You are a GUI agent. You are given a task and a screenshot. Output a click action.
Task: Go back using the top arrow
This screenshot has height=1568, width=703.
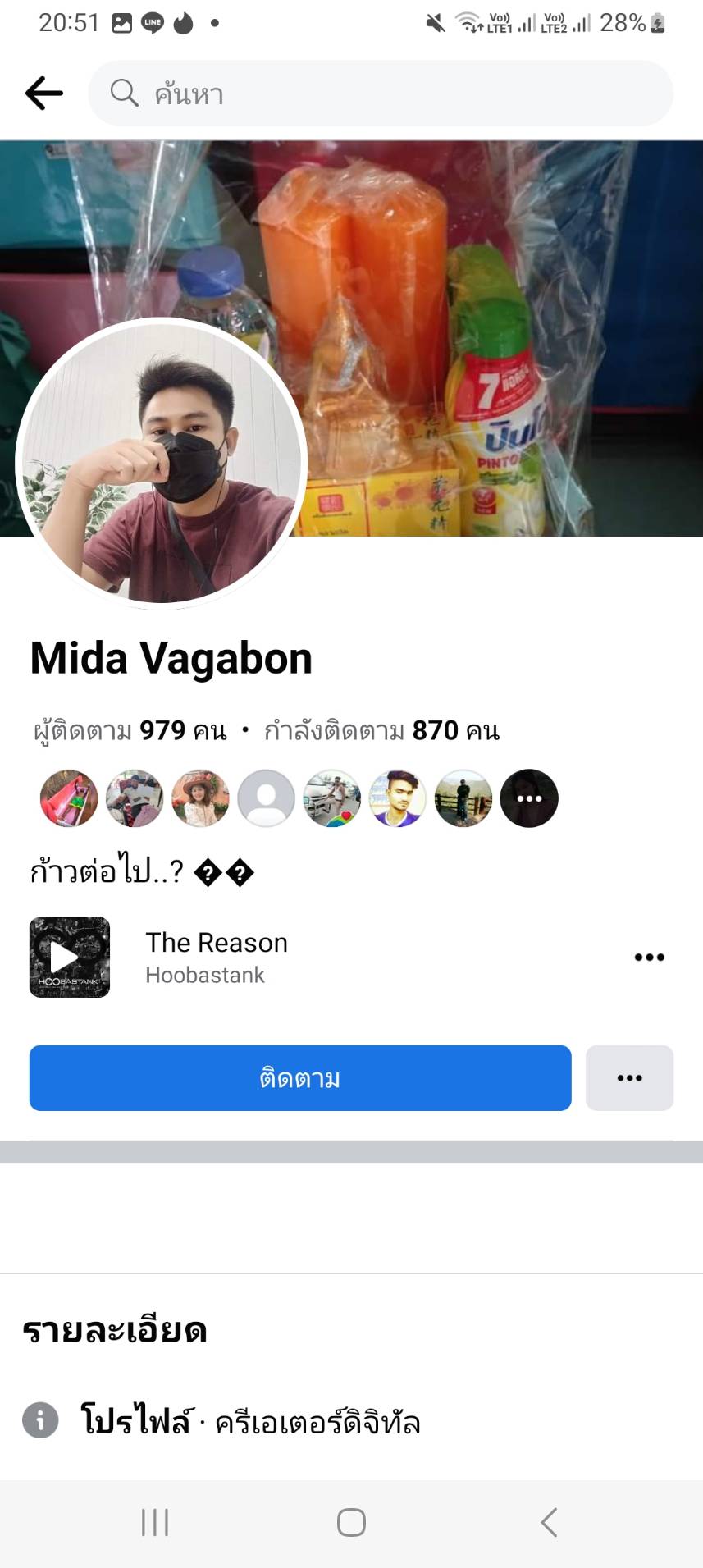click(44, 94)
